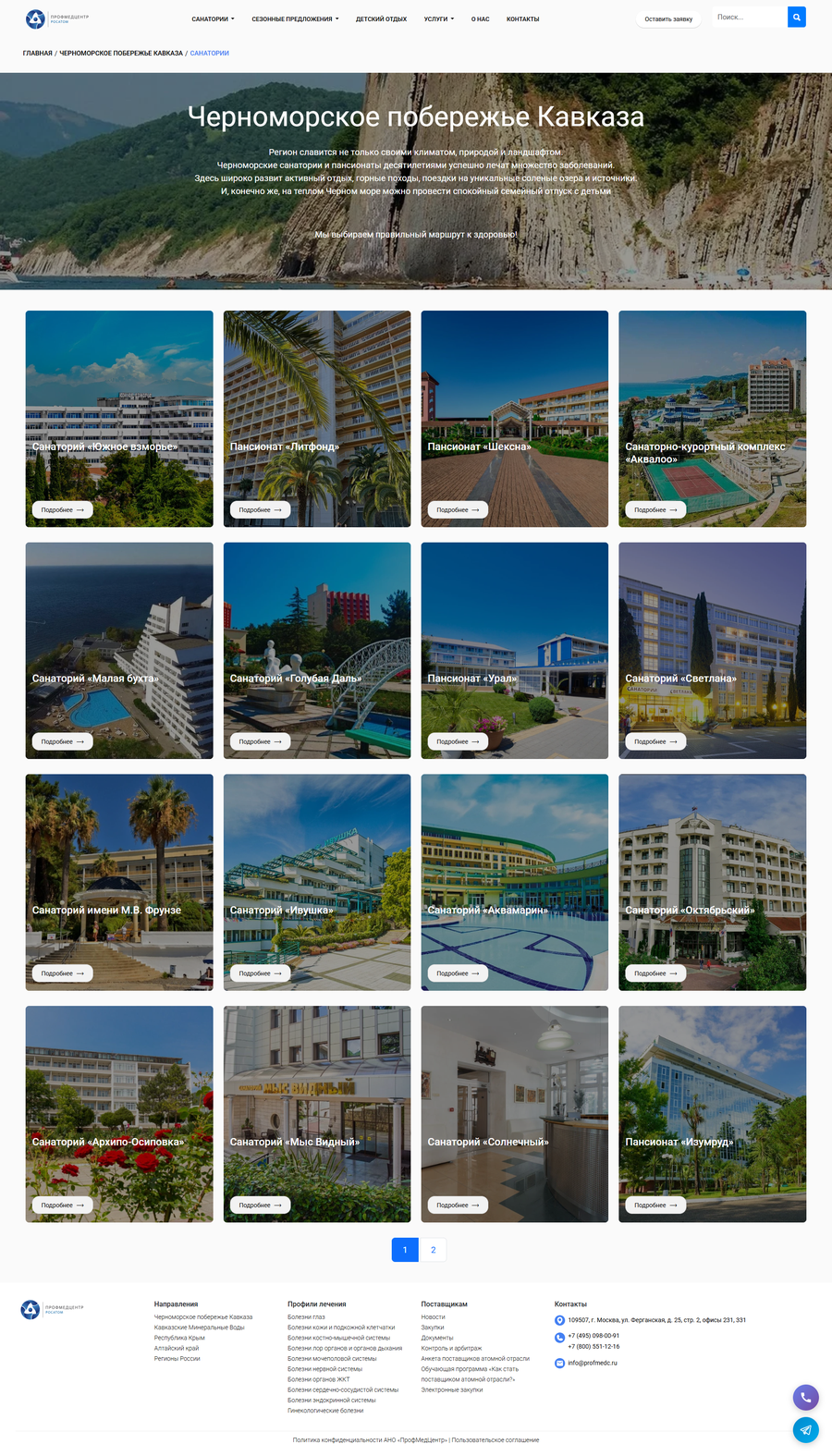Tap «Подробнее» on Санаторий «Южное взморье»
This screenshot has width=832, height=1456.
(x=63, y=509)
